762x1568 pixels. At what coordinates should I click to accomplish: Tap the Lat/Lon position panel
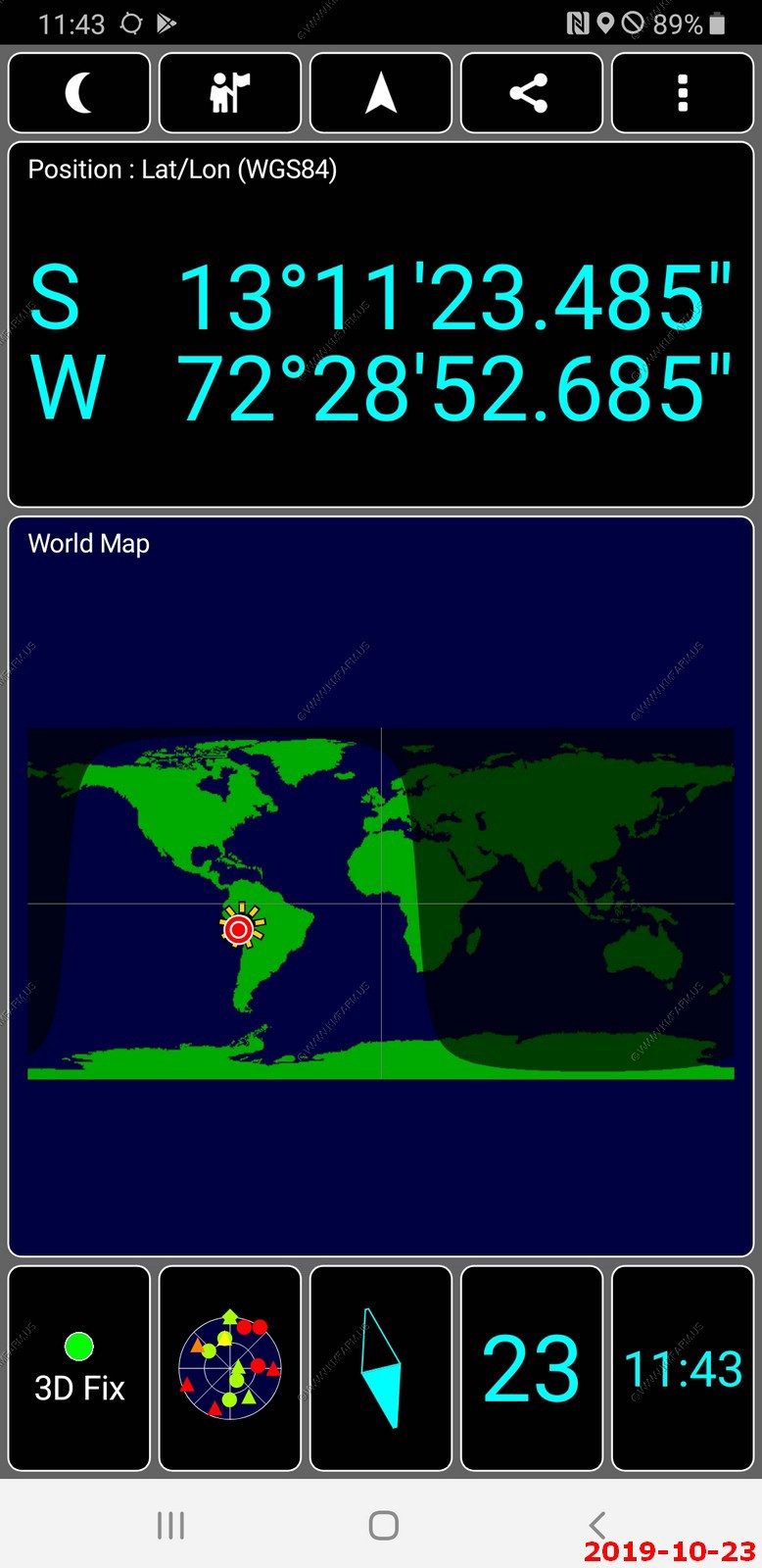click(x=381, y=324)
